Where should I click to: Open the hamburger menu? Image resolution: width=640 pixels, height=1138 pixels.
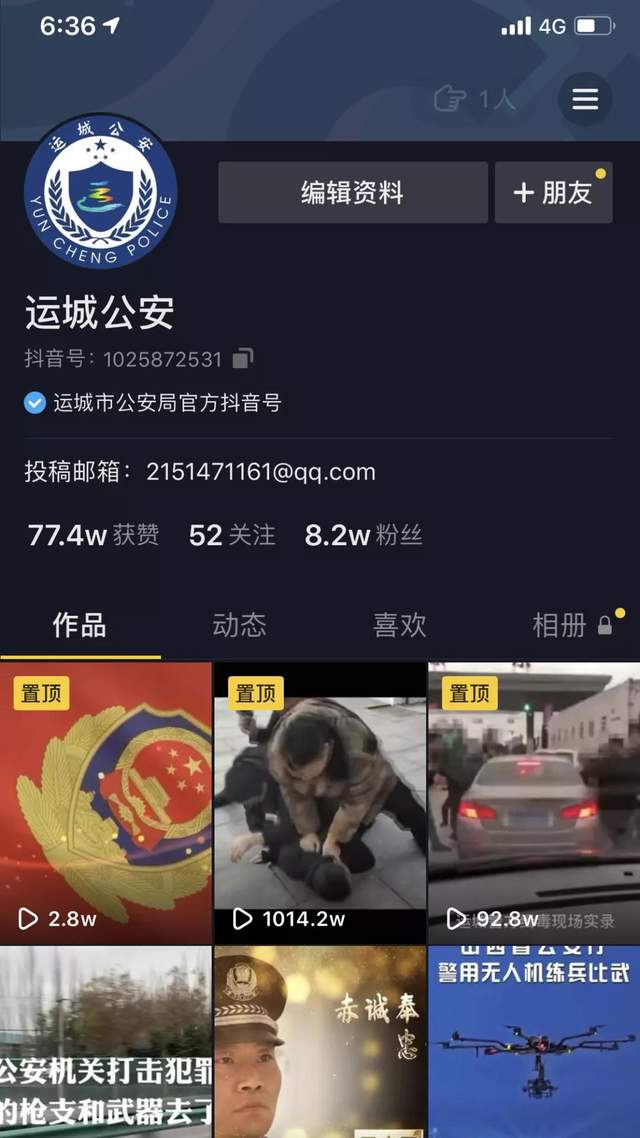[585, 99]
